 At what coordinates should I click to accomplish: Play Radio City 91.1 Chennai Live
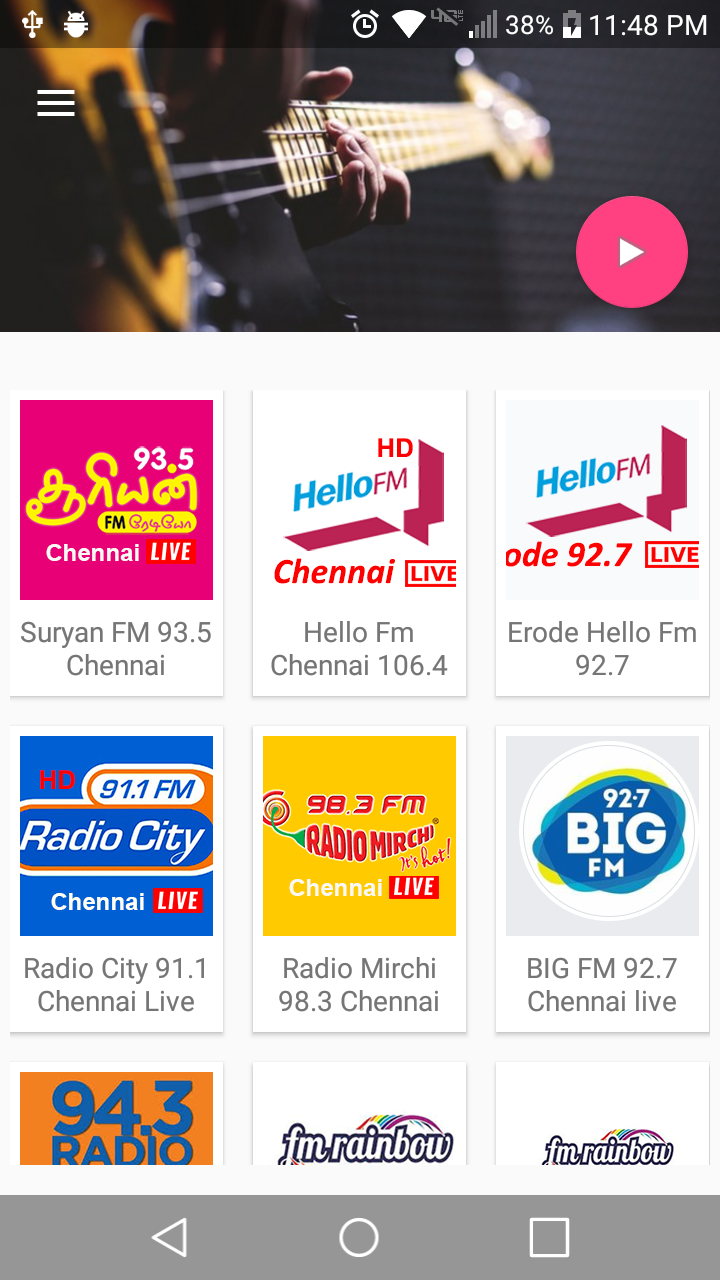coord(116,878)
